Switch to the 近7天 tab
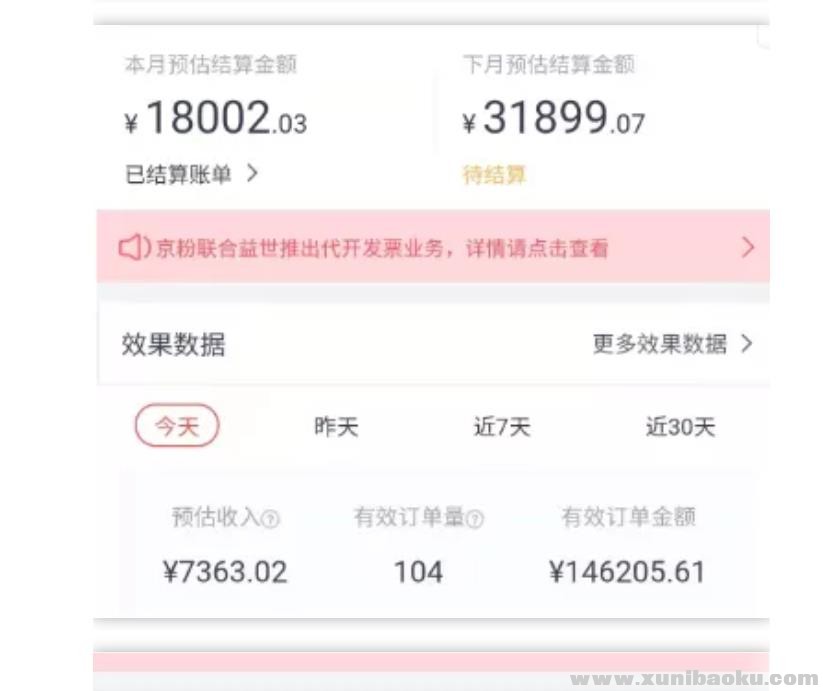This screenshot has height=691, width=823. click(x=501, y=427)
